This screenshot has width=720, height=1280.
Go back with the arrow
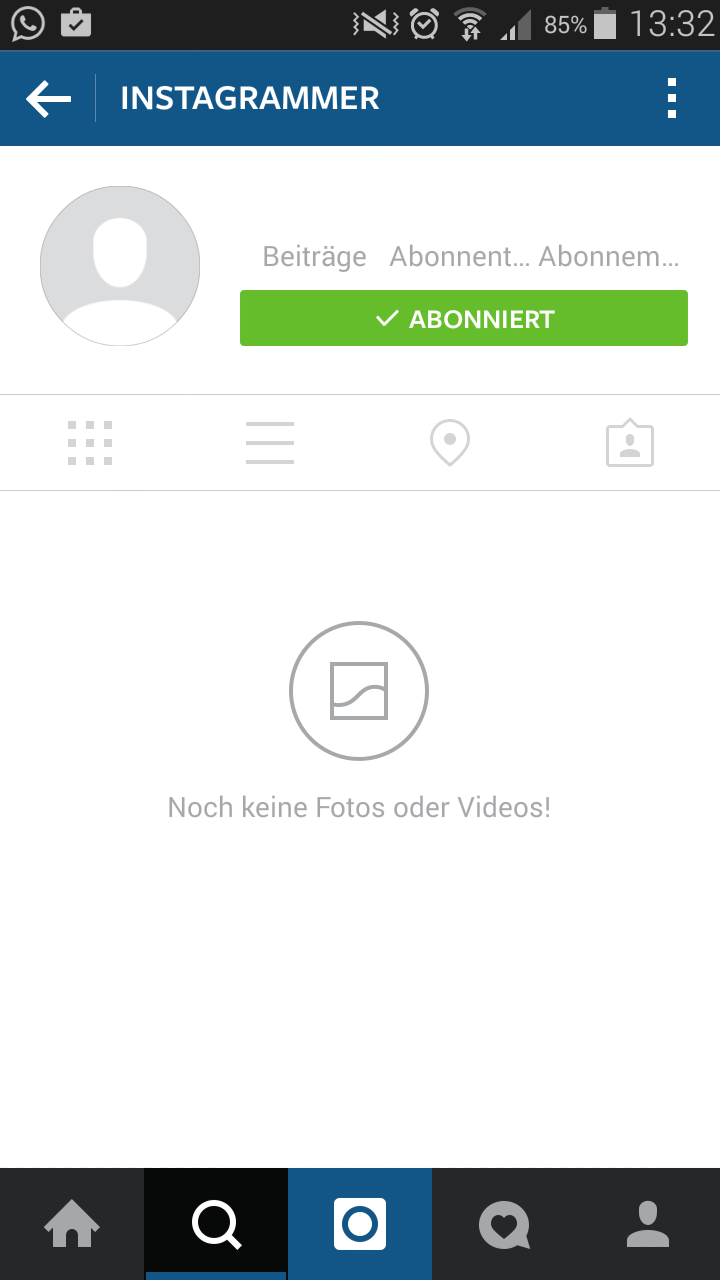[47, 97]
